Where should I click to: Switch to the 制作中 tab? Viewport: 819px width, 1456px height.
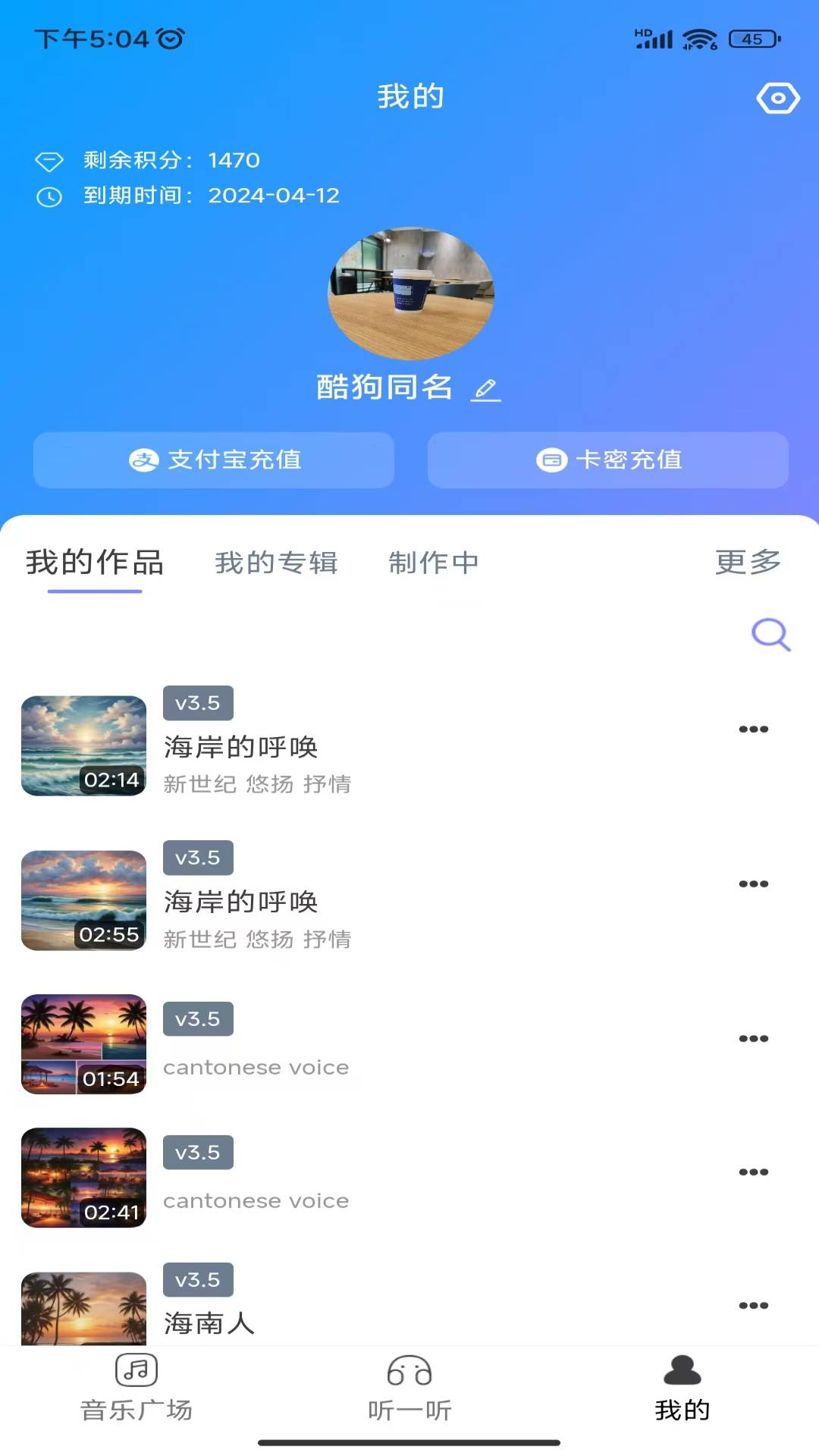[435, 563]
